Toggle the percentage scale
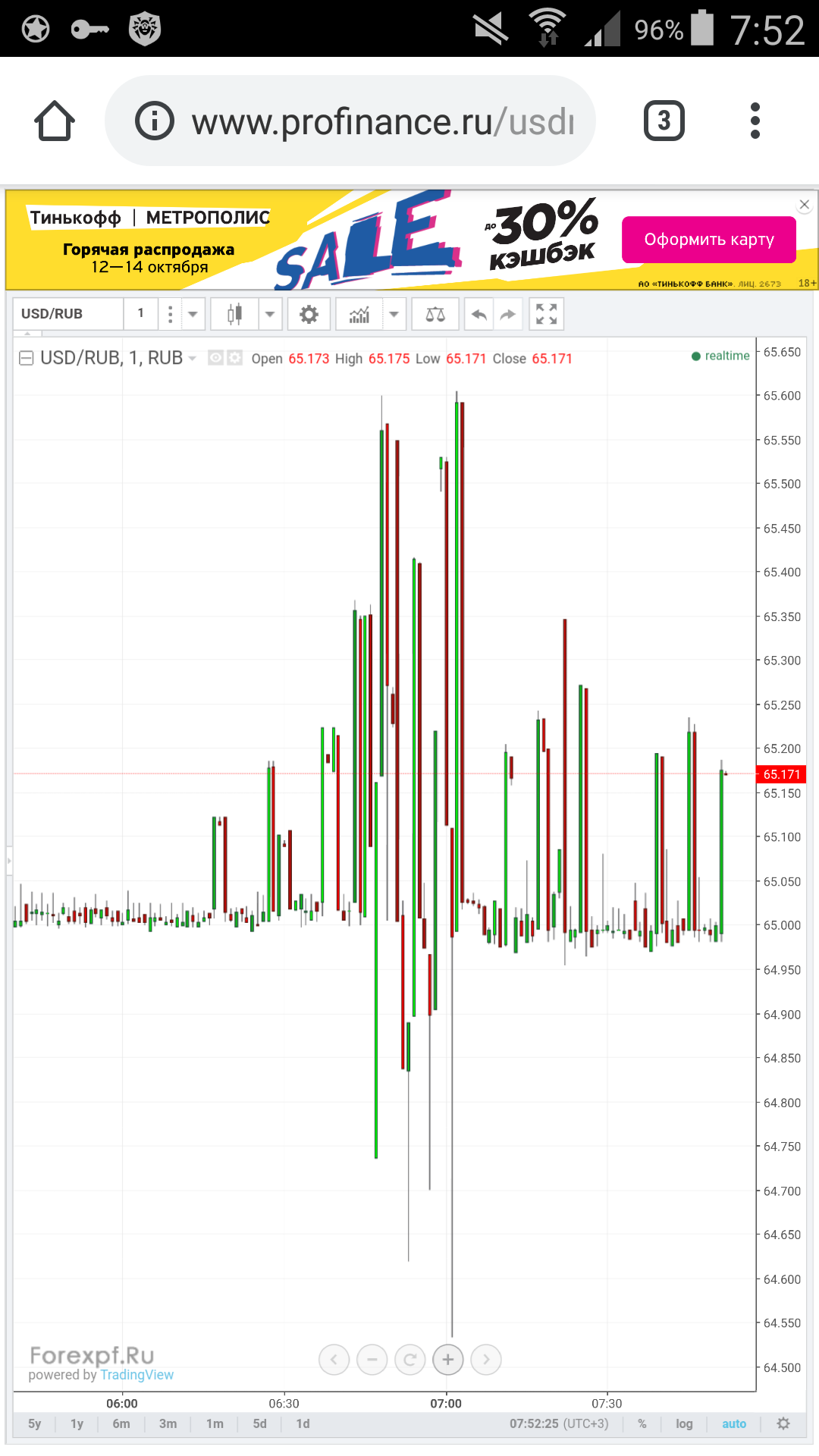This screenshot has width=819, height=1456. (642, 1423)
